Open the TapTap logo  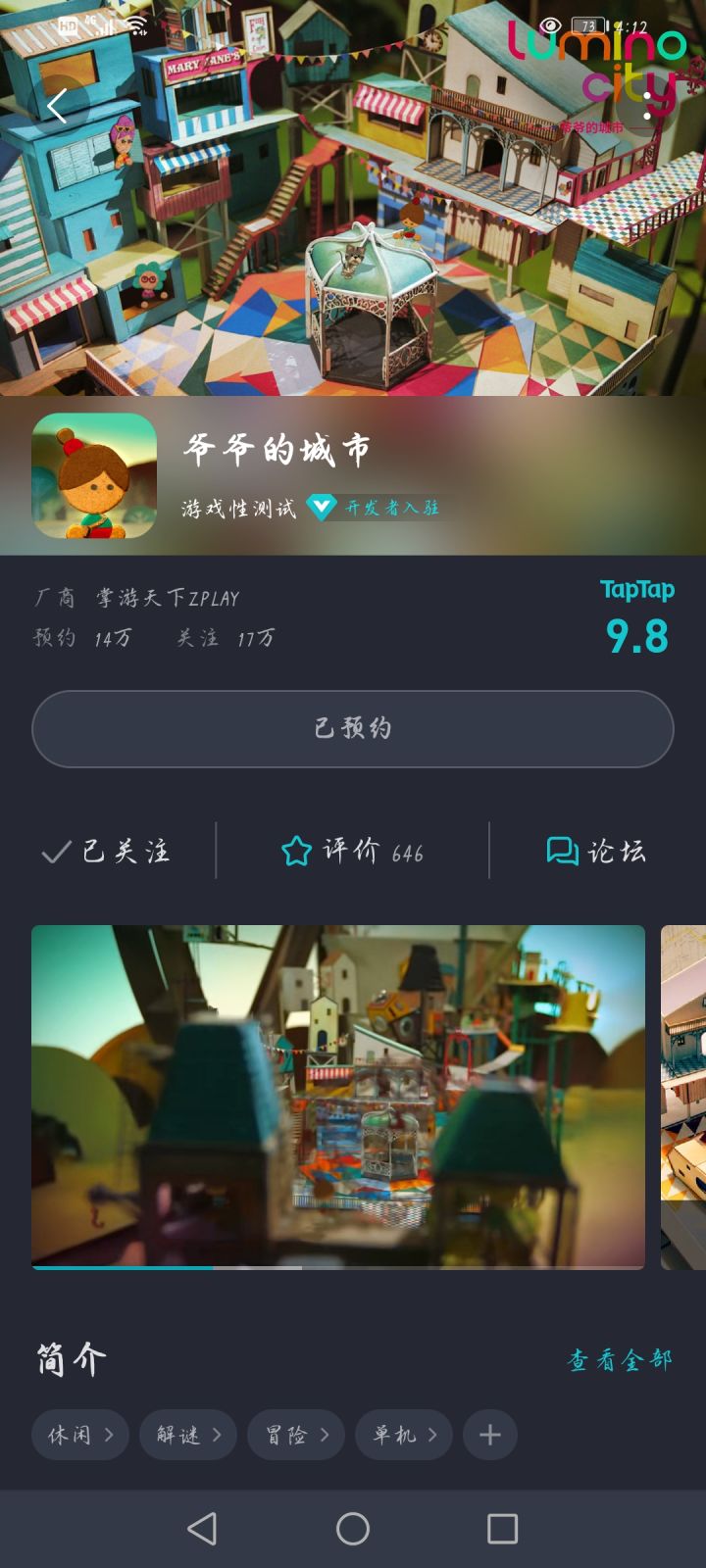coord(635,590)
